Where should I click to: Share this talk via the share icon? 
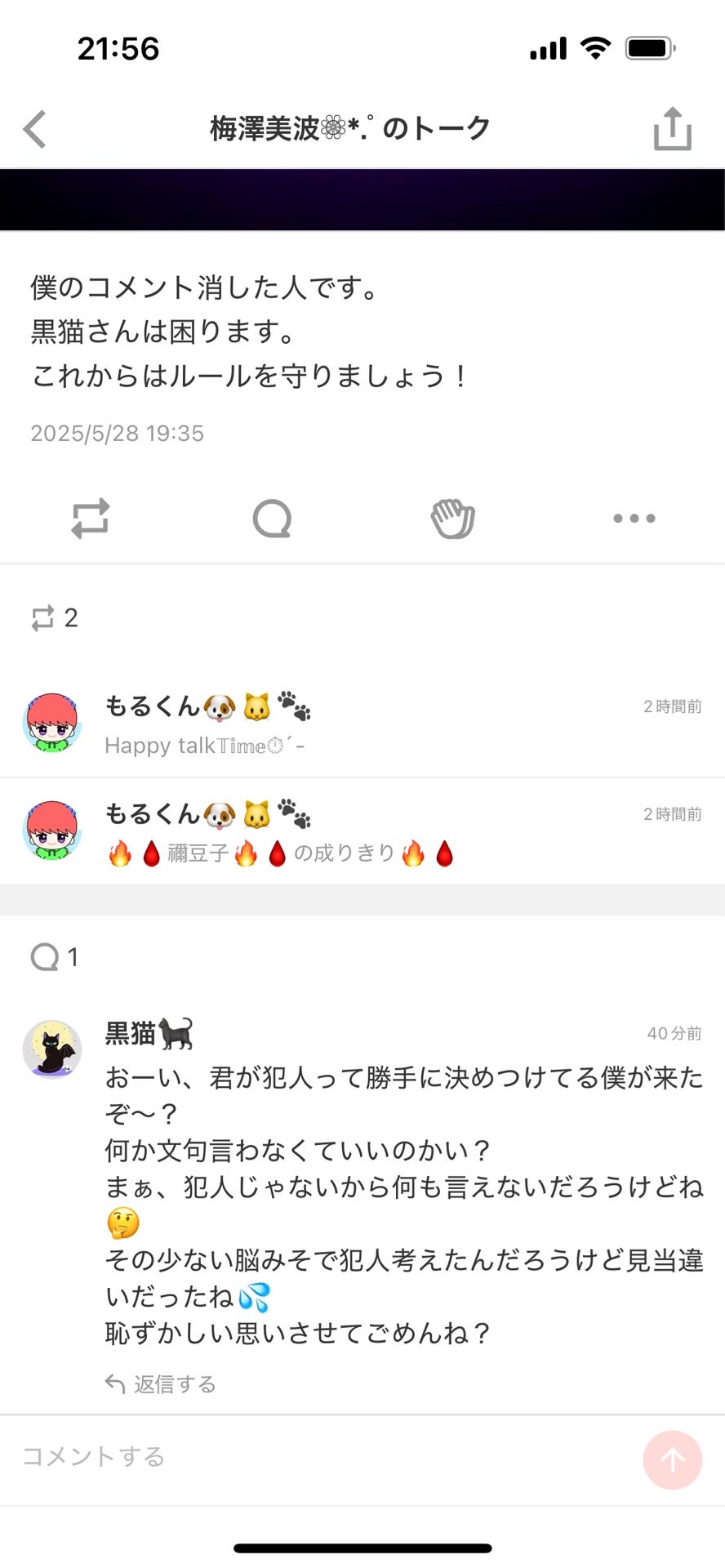[x=672, y=129]
